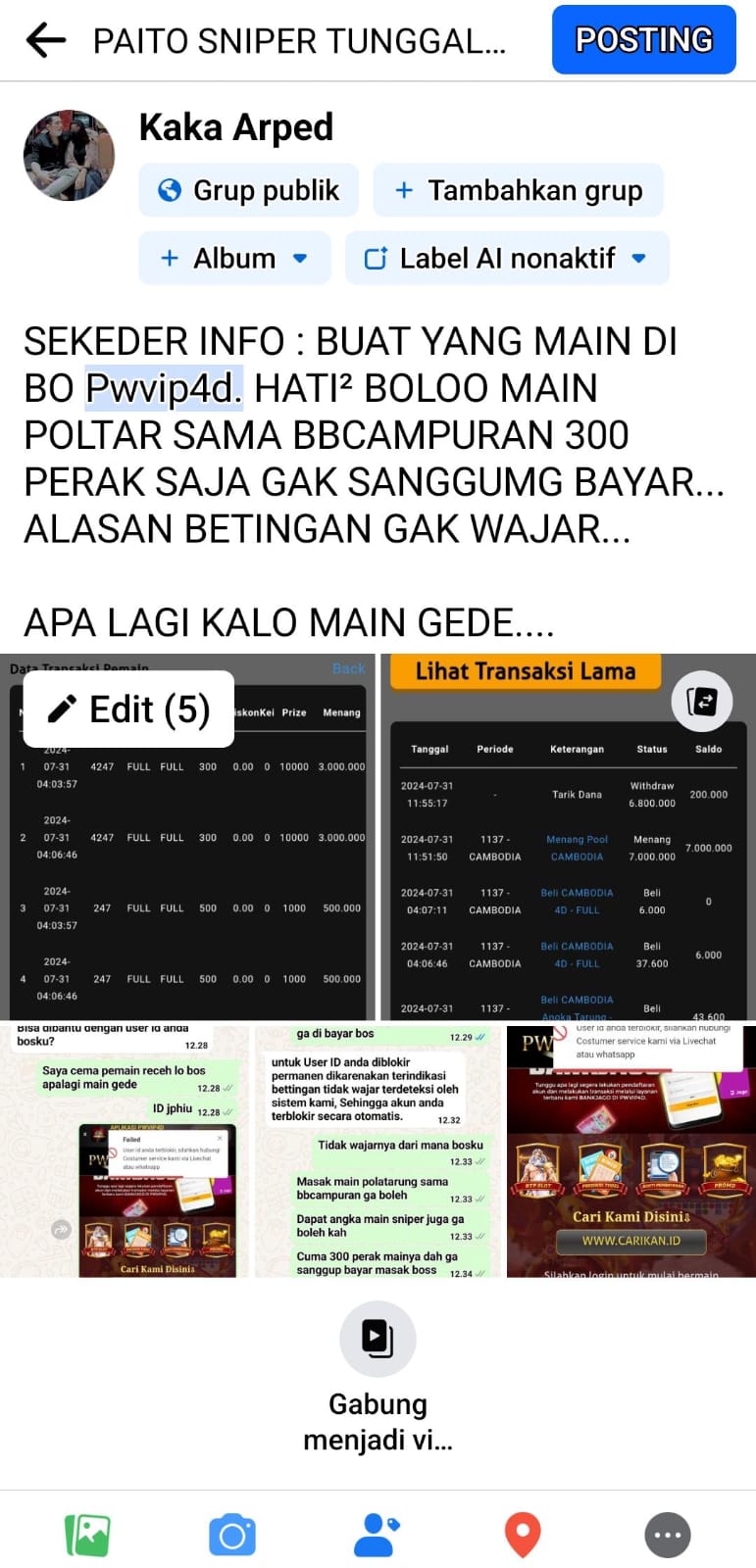This screenshot has height=1568, width=756.
Task: Add a location with the pin icon
Action: tap(523, 1534)
